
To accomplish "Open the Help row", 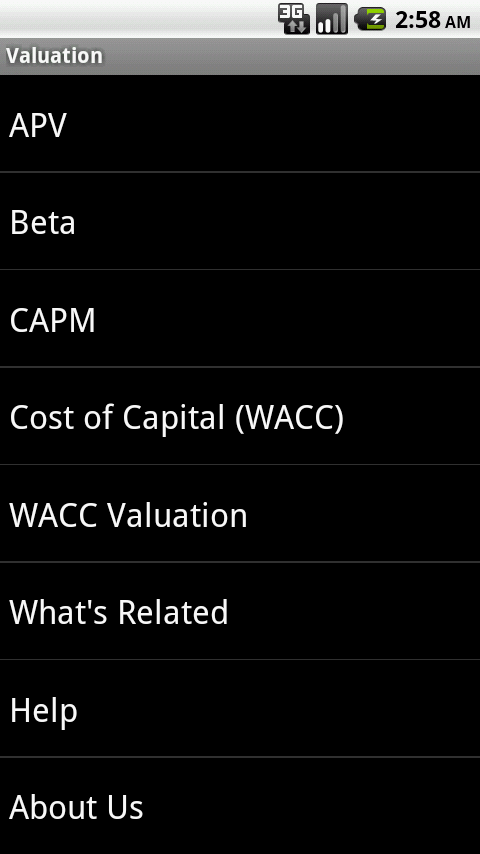I will 240,709.
